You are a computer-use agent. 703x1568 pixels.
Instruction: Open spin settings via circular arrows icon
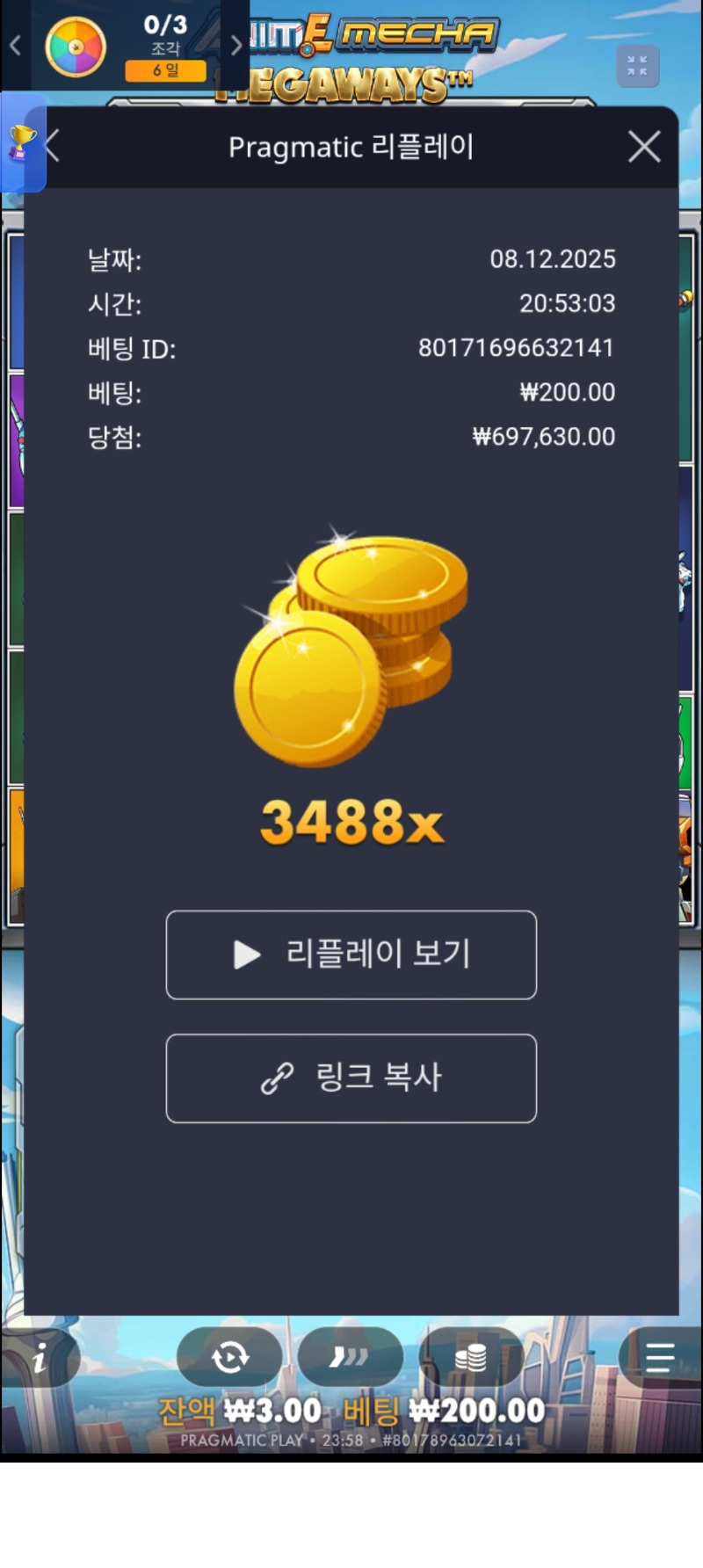(229, 1358)
